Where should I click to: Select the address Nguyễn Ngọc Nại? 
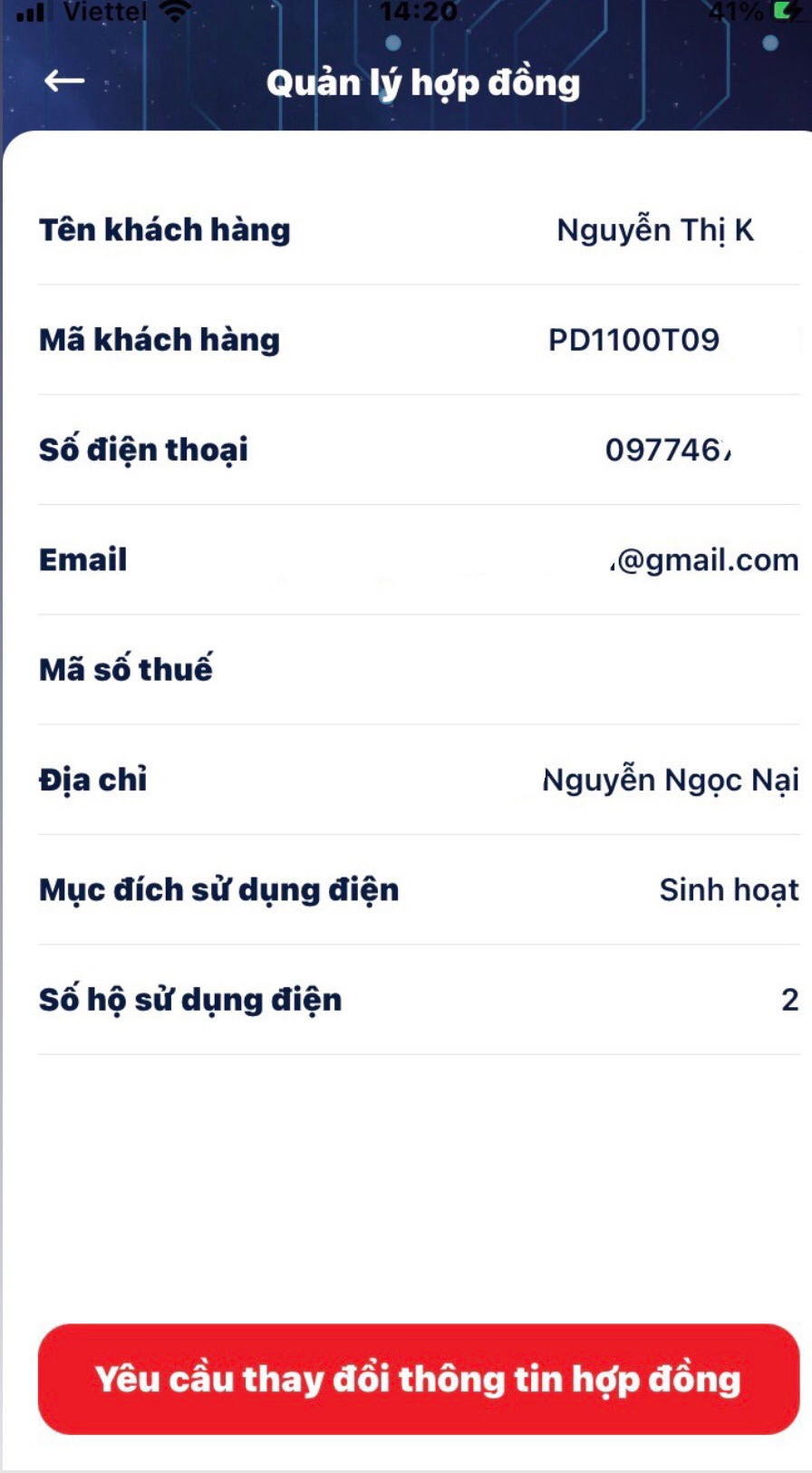(669, 780)
